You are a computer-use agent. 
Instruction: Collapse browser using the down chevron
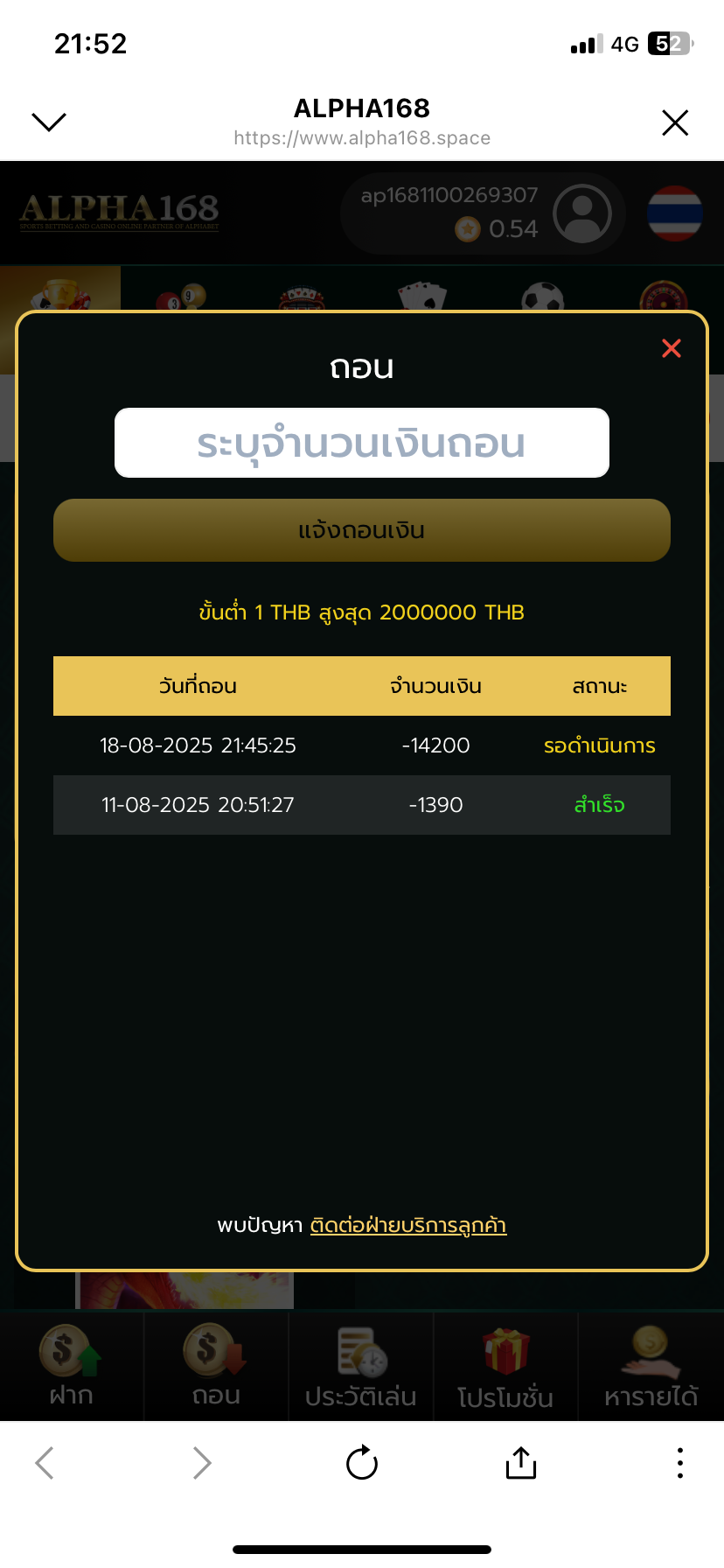point(49,122)
